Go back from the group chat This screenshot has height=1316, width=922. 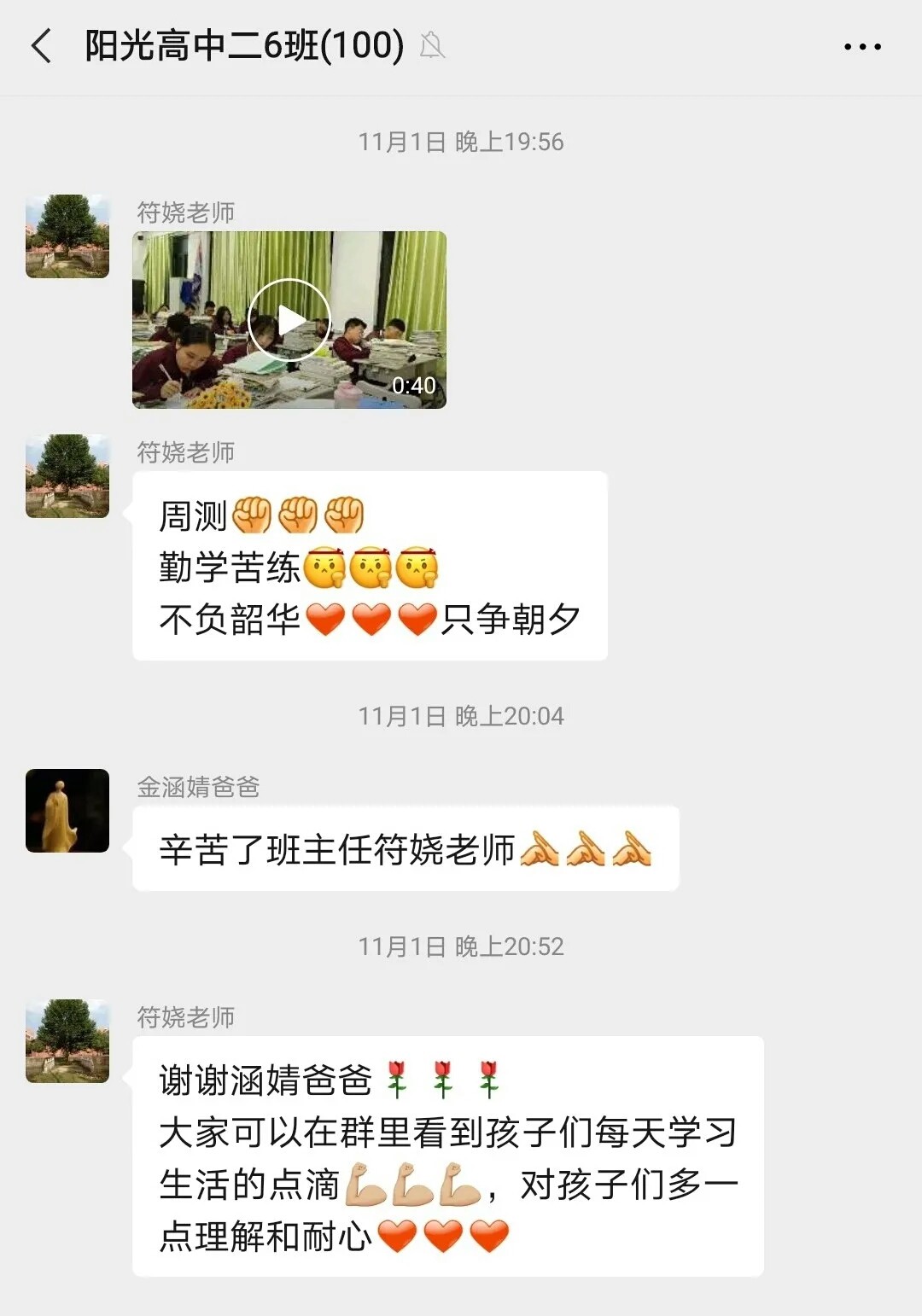click(x=41, y=46)
